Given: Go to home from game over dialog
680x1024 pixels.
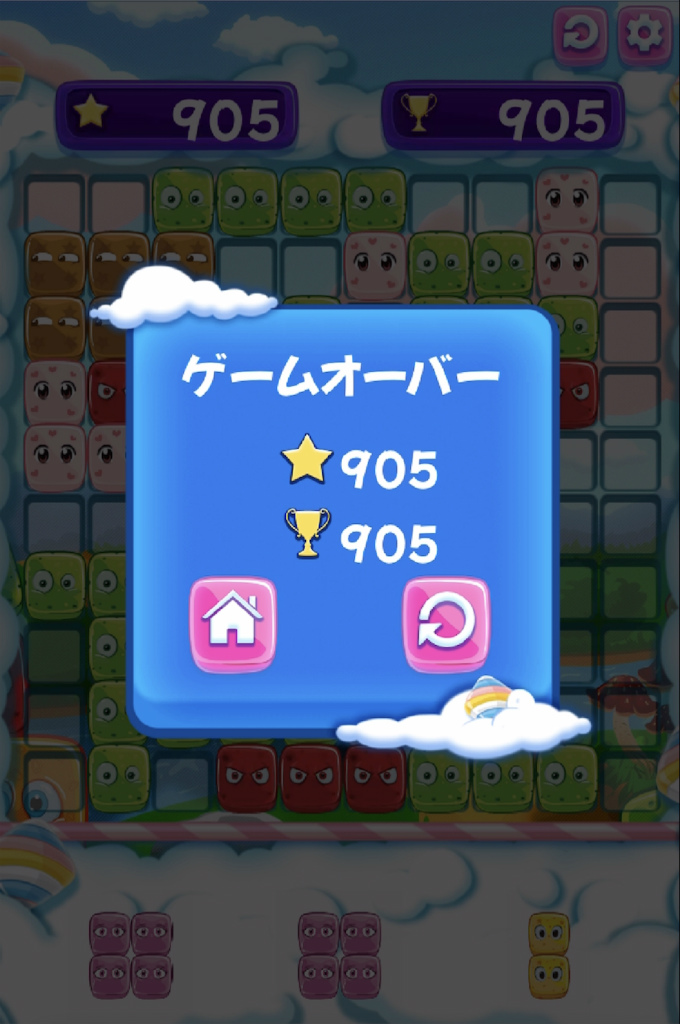Looking at the screenshot, I should (233, 624).
